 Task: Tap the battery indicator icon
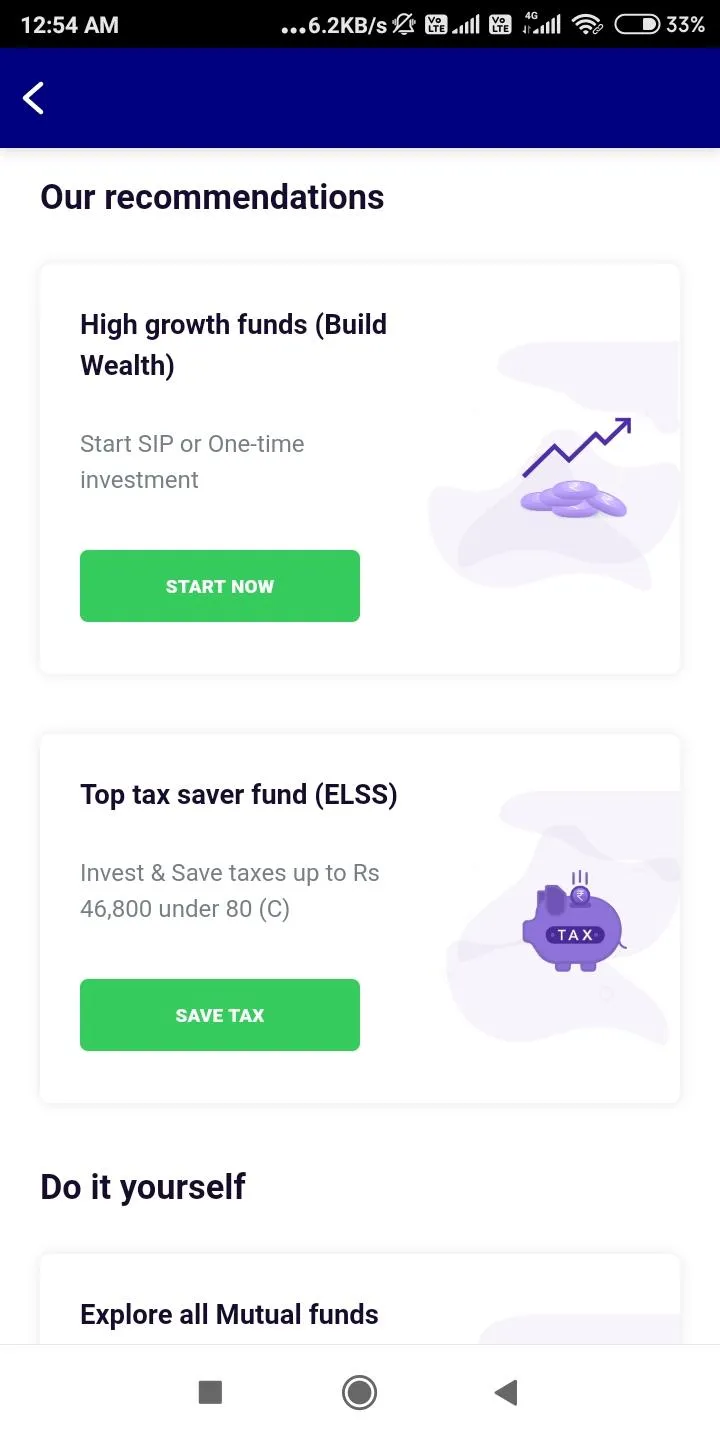pos(636,24)
